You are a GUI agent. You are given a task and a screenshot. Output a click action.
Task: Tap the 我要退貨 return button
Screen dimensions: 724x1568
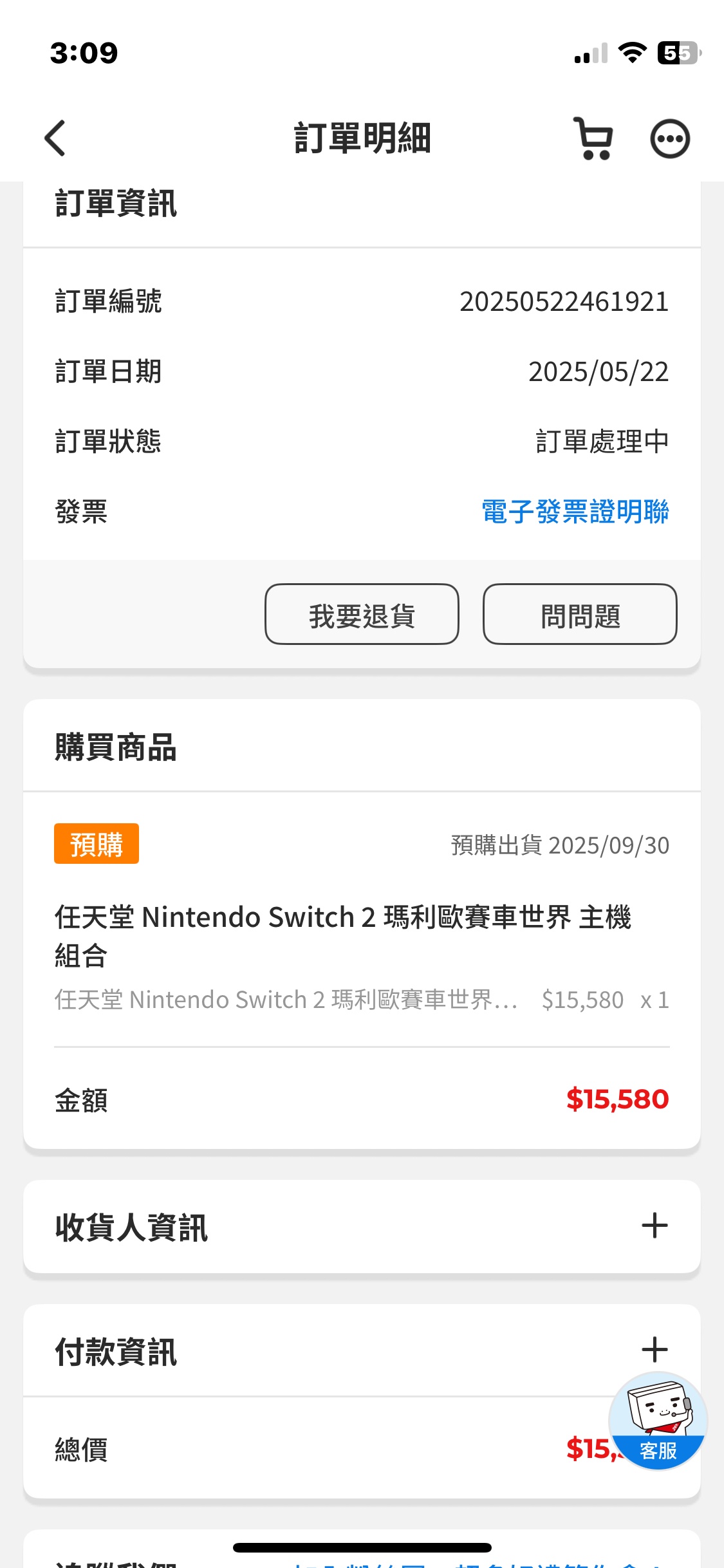click(362, 614)
